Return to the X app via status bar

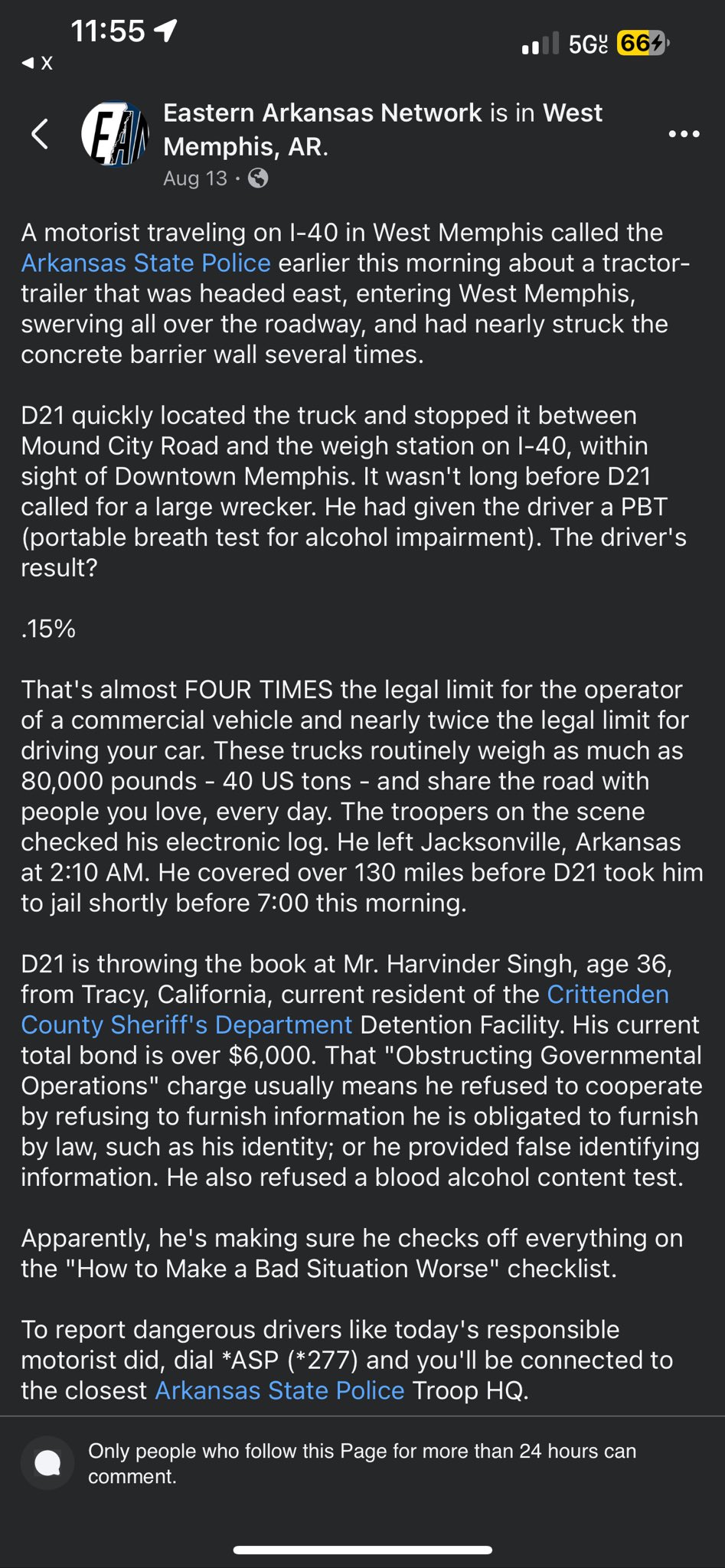[38, 63]
